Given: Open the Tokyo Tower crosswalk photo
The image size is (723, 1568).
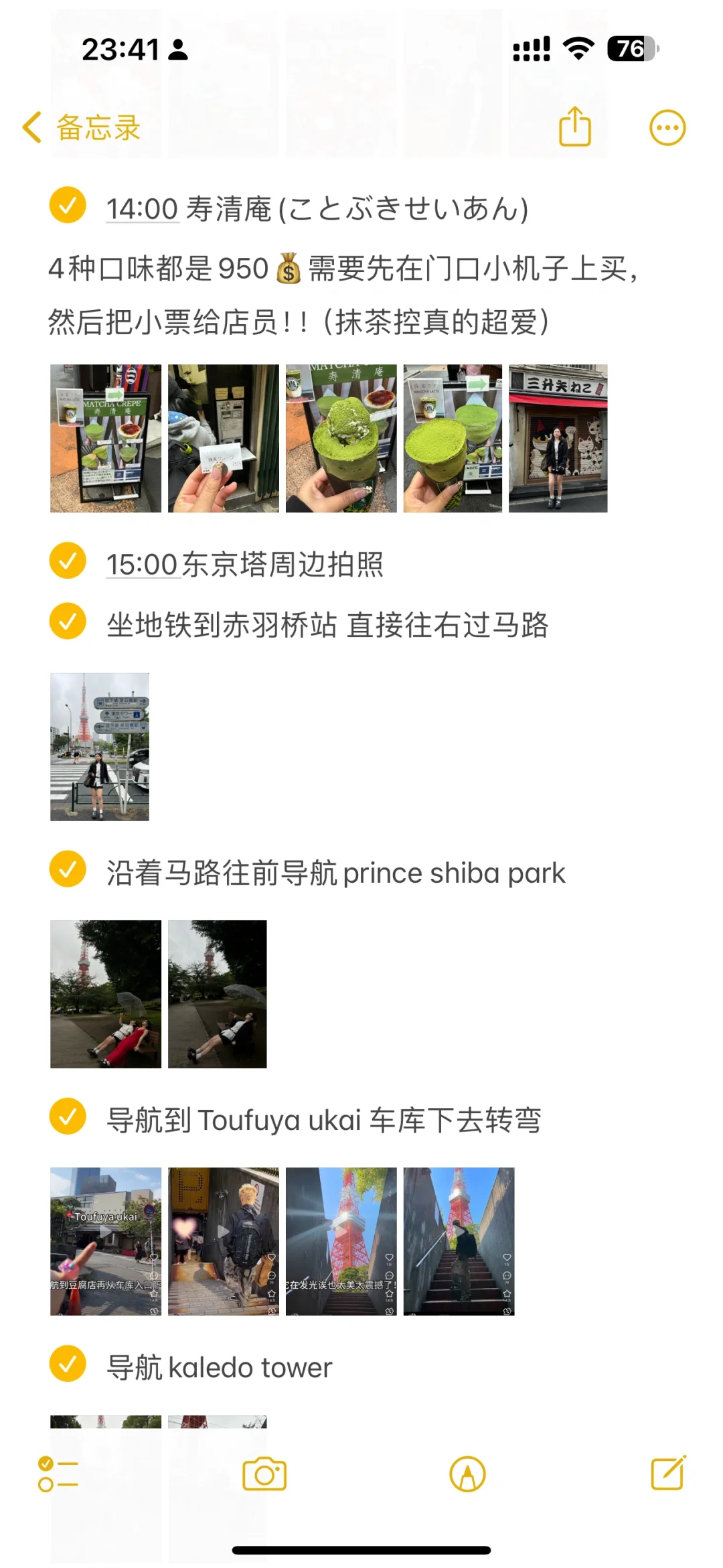Looking at the screenshot, I should point(100,746).
